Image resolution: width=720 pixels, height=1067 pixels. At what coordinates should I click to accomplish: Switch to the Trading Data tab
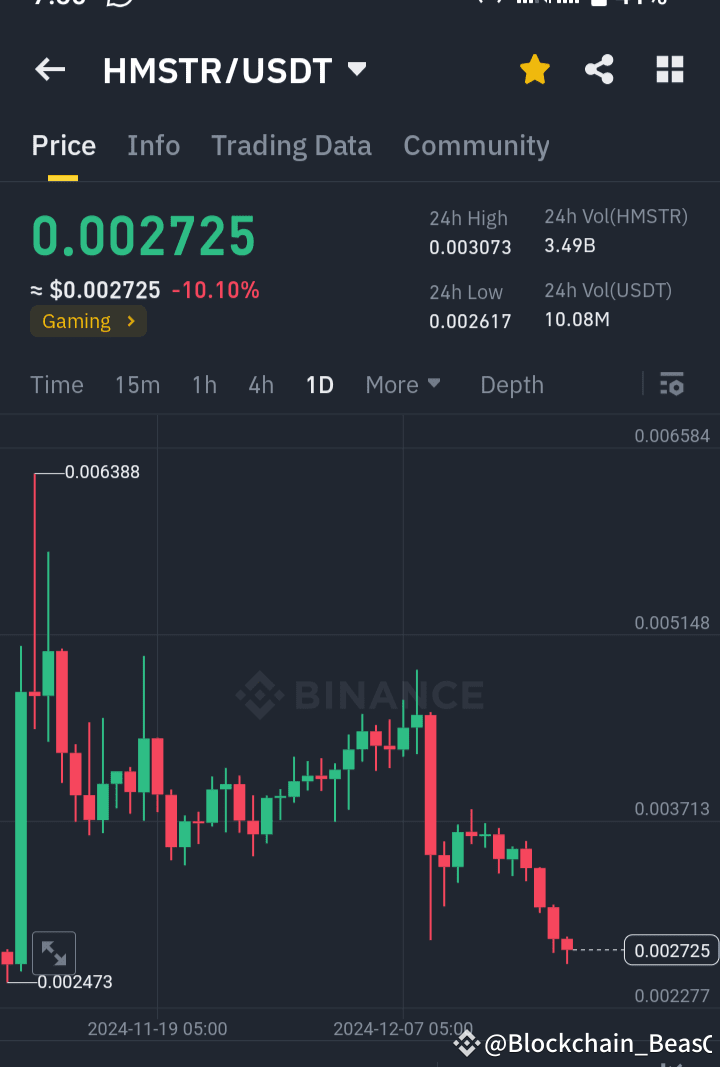pos(291,145)
